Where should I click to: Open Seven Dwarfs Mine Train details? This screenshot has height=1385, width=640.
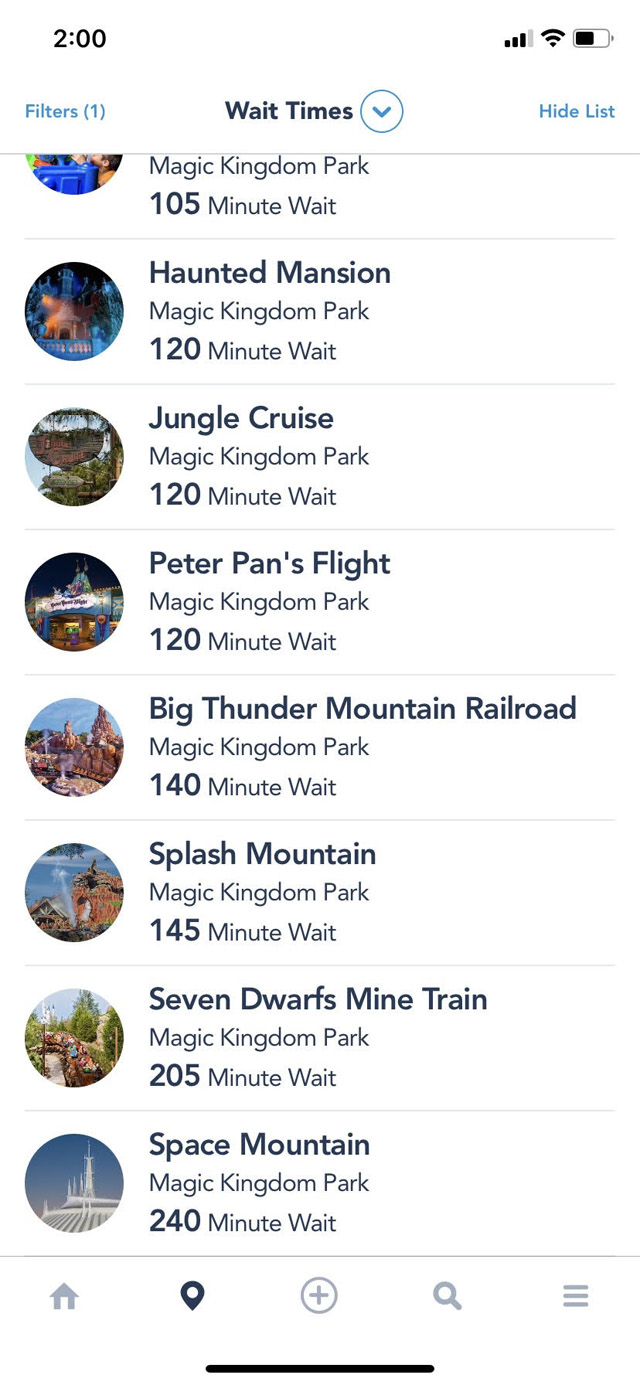(x=320, y=1038)
